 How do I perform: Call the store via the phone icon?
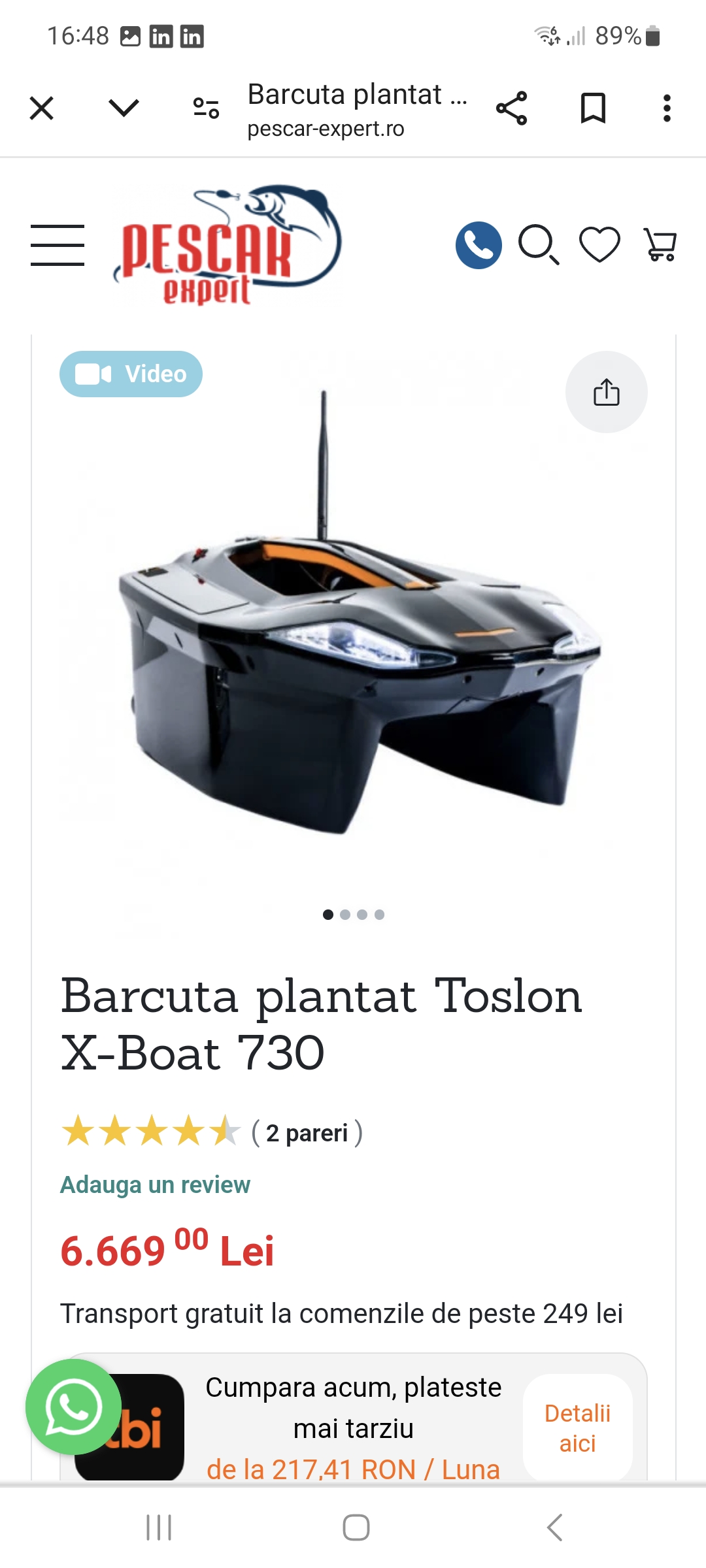coord(479,245)
